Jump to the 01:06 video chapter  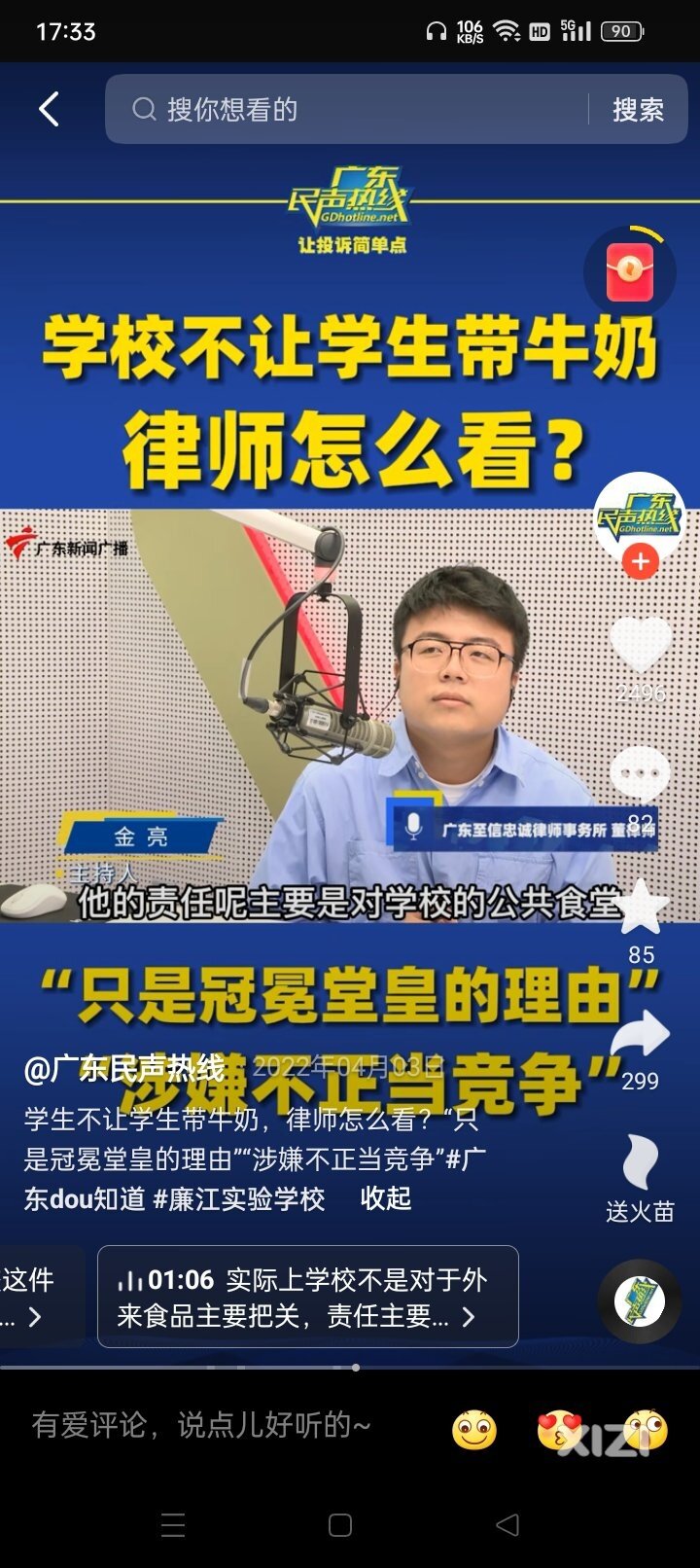click(307, 1298)
